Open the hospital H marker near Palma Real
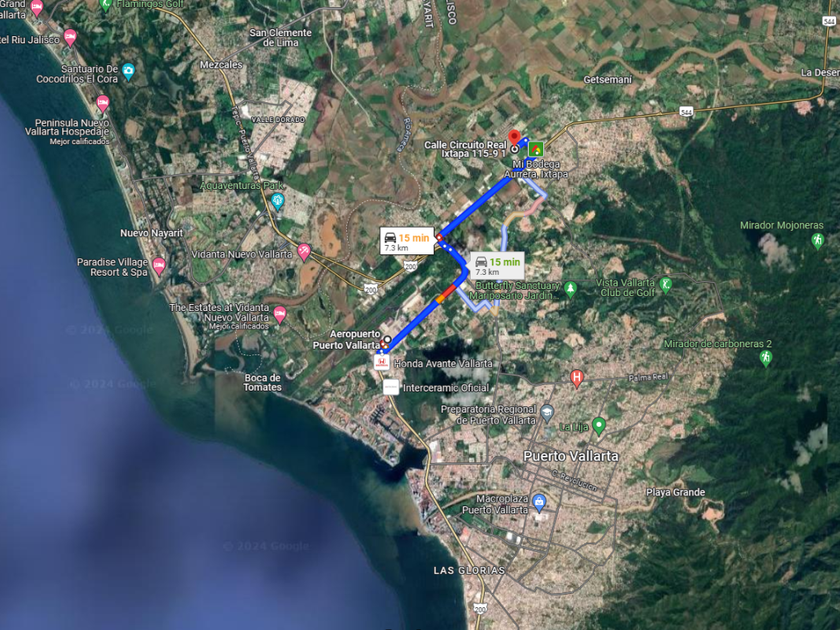Viewport: 840px width, 630px height. coord(576,378)
